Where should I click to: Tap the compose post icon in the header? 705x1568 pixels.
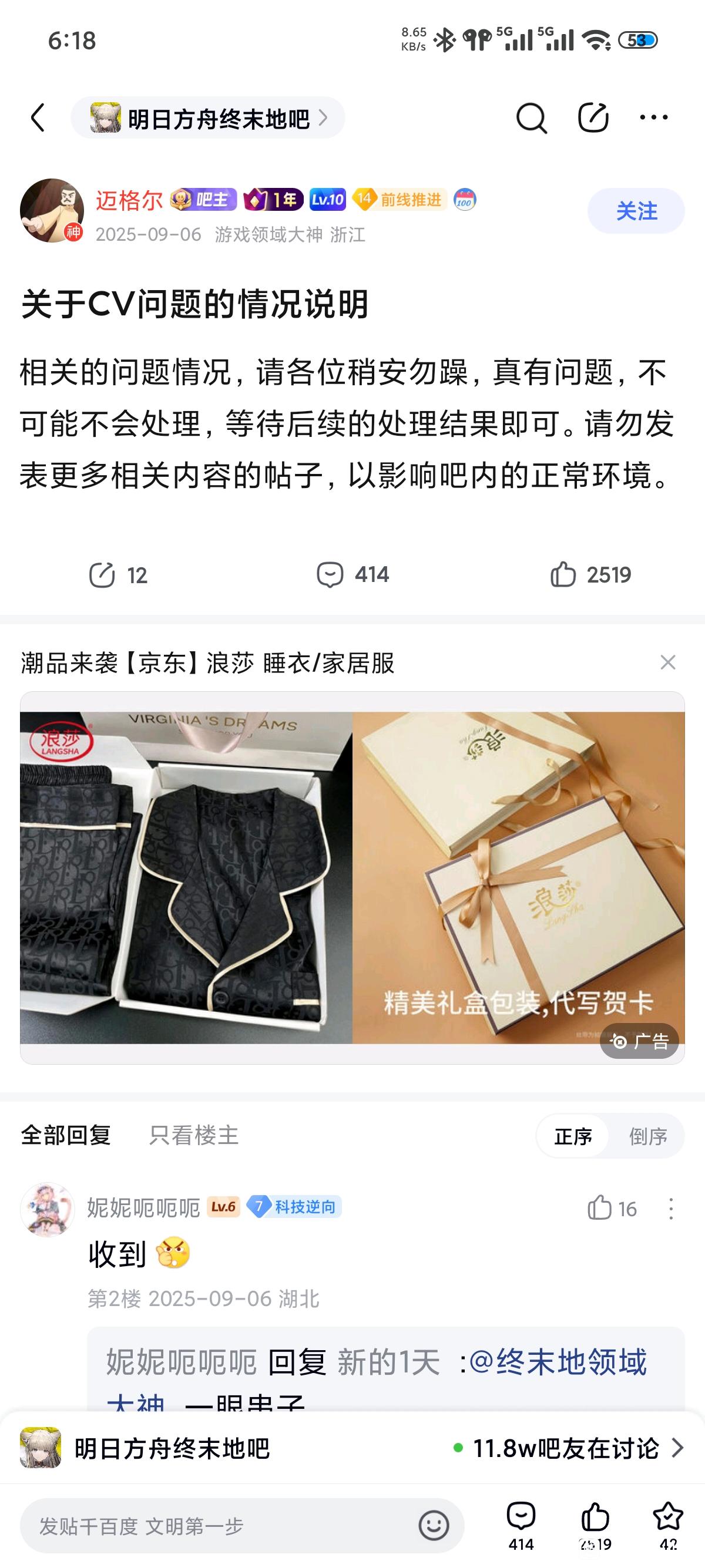coord(593,117)
